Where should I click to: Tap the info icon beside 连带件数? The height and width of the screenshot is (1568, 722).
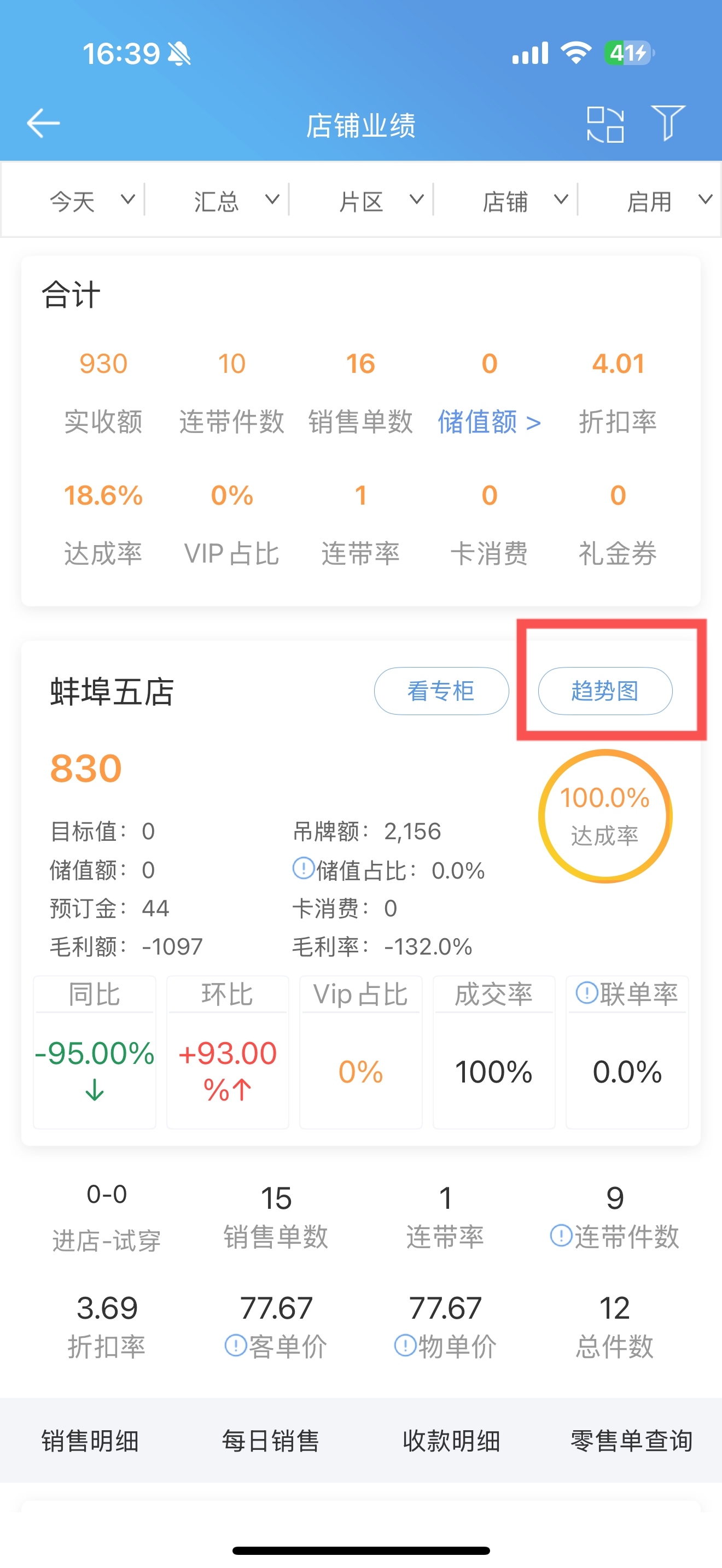coord(561,1236)
